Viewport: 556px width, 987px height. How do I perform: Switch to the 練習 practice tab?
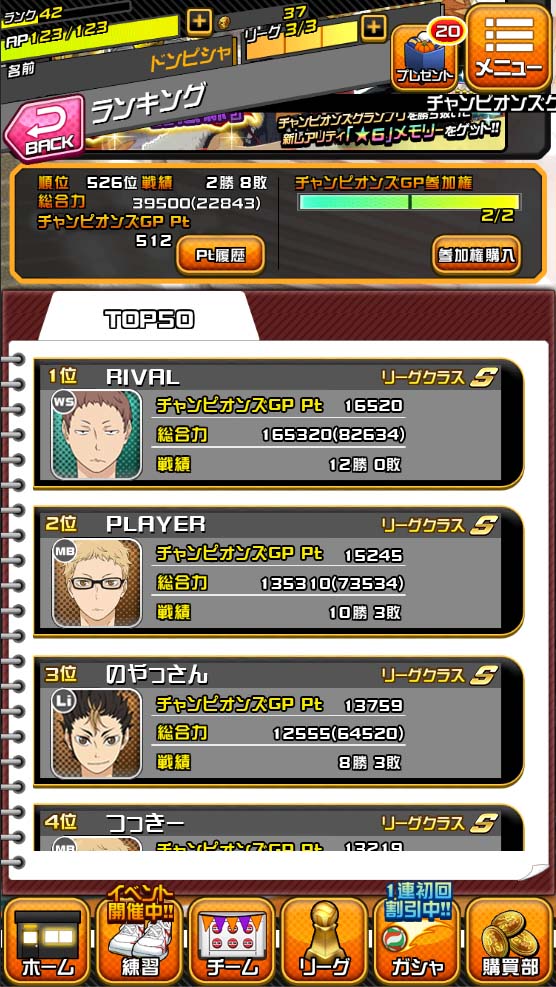pyautogui.click(x=140, y=940)
